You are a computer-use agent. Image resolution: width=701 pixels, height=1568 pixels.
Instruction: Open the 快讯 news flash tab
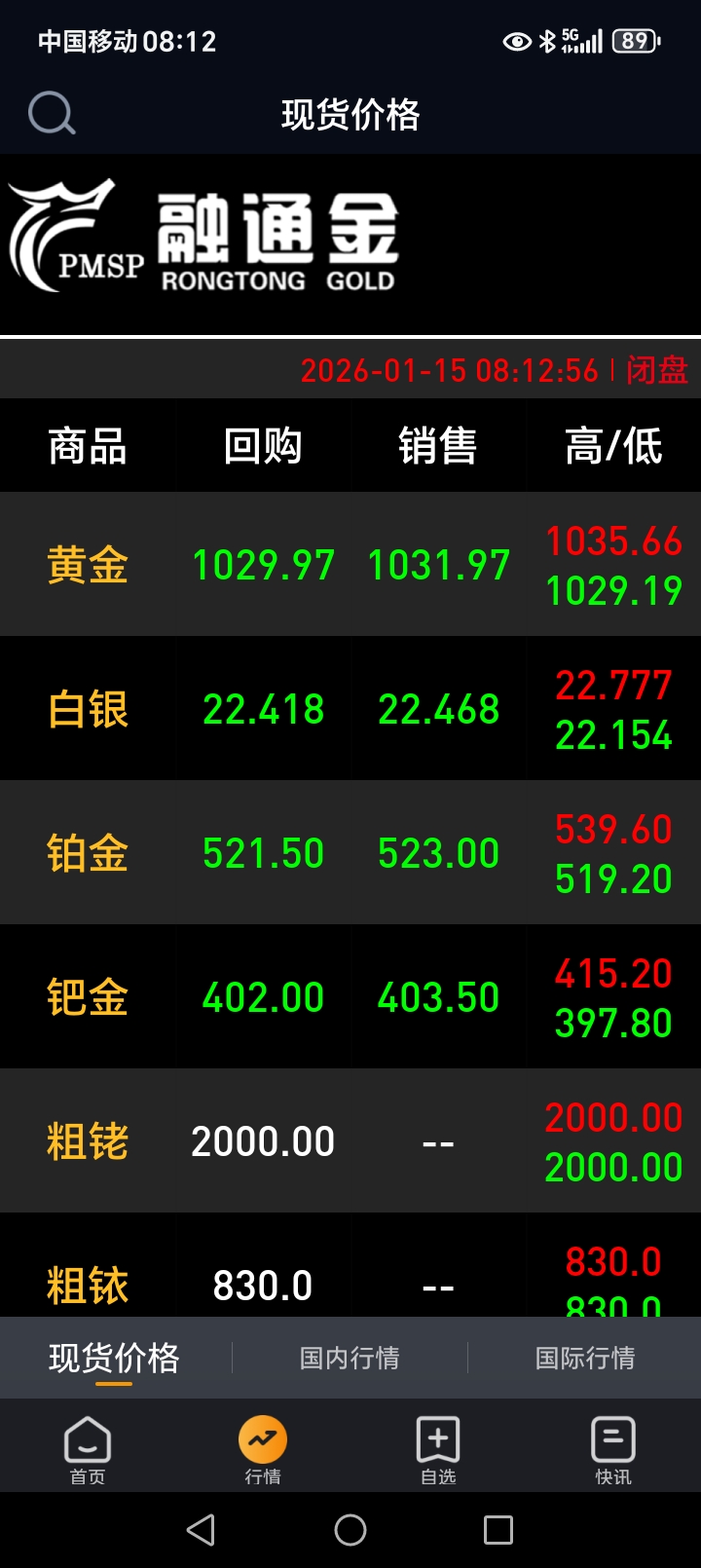[613, 1449]
